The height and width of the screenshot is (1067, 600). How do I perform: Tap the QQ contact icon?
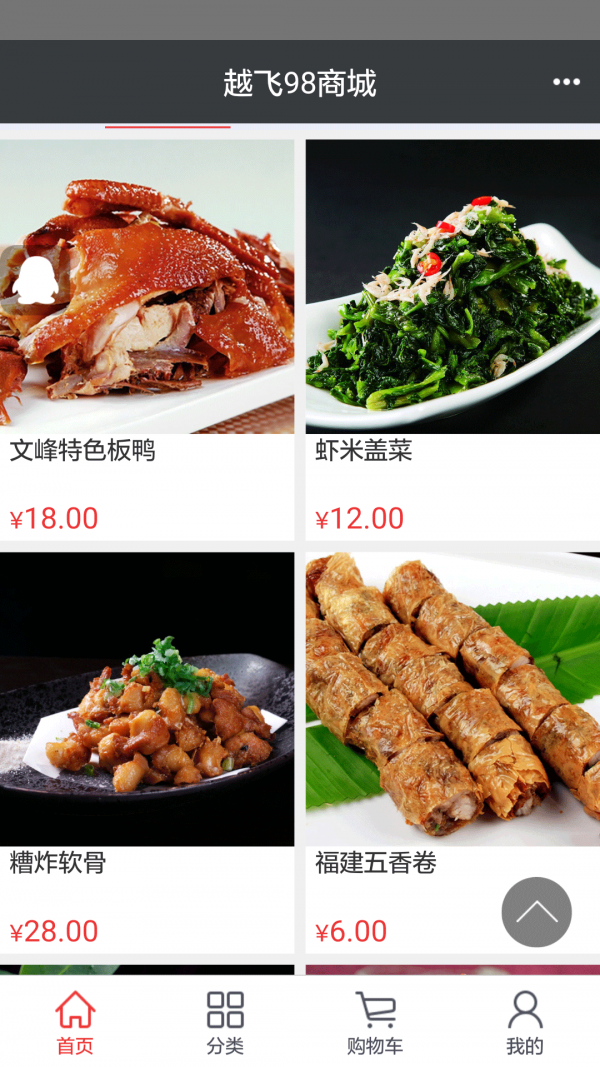pyautogui.click(x=33, y=281)
